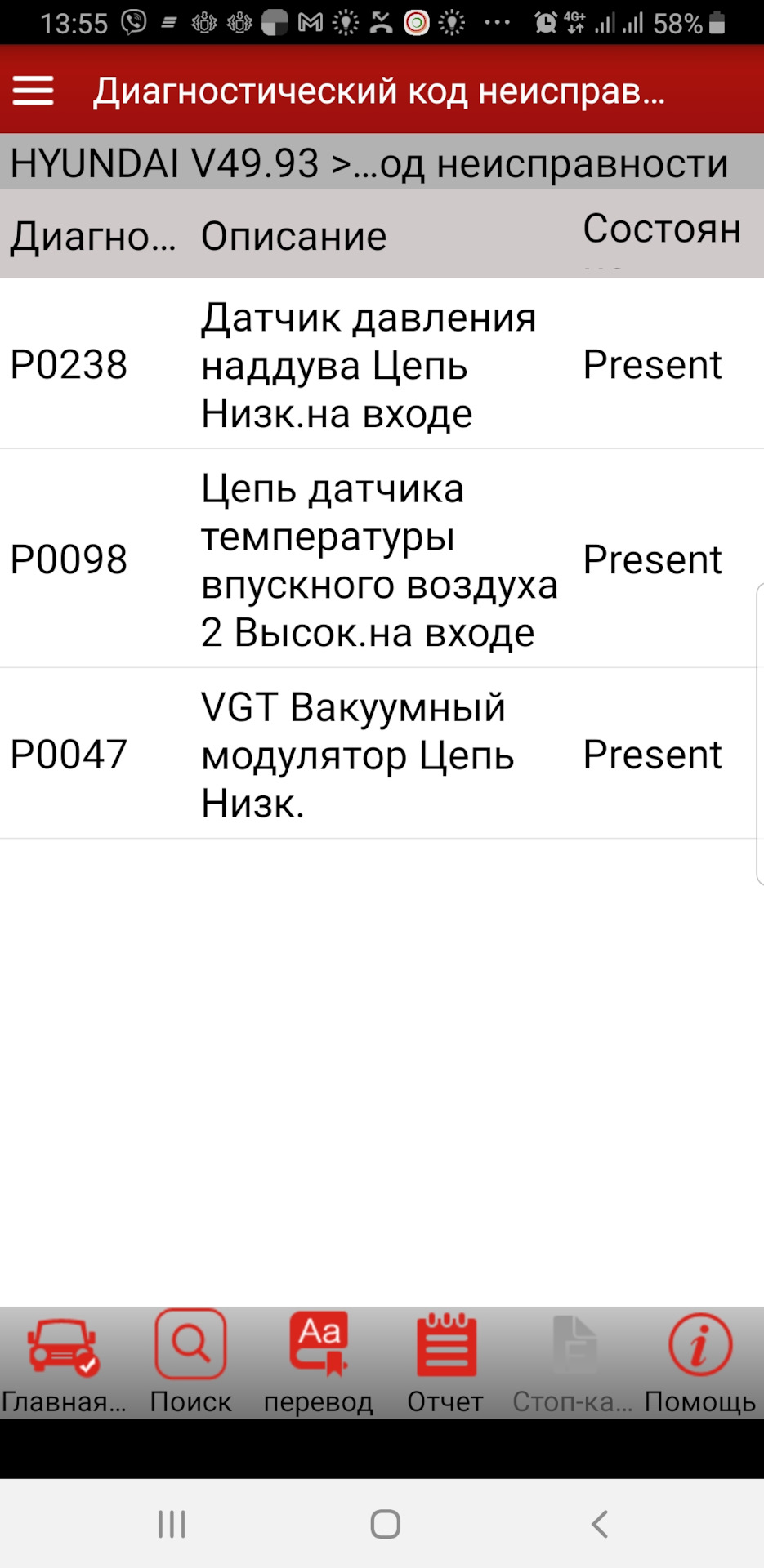The width and height of the screenshot is (764, 1568).
Task: Open the Отчет report
Action: [445, 1362]
